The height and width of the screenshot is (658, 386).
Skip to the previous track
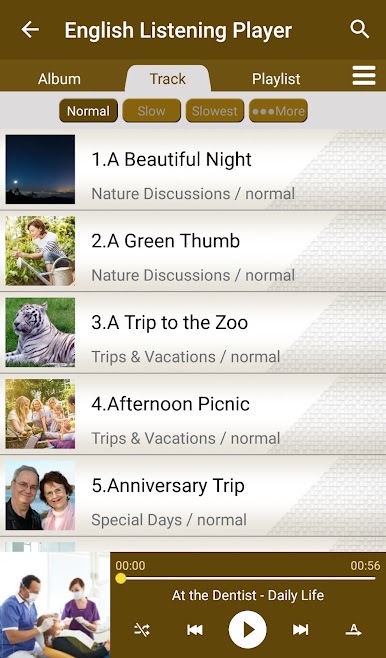[x=195, y=629]
